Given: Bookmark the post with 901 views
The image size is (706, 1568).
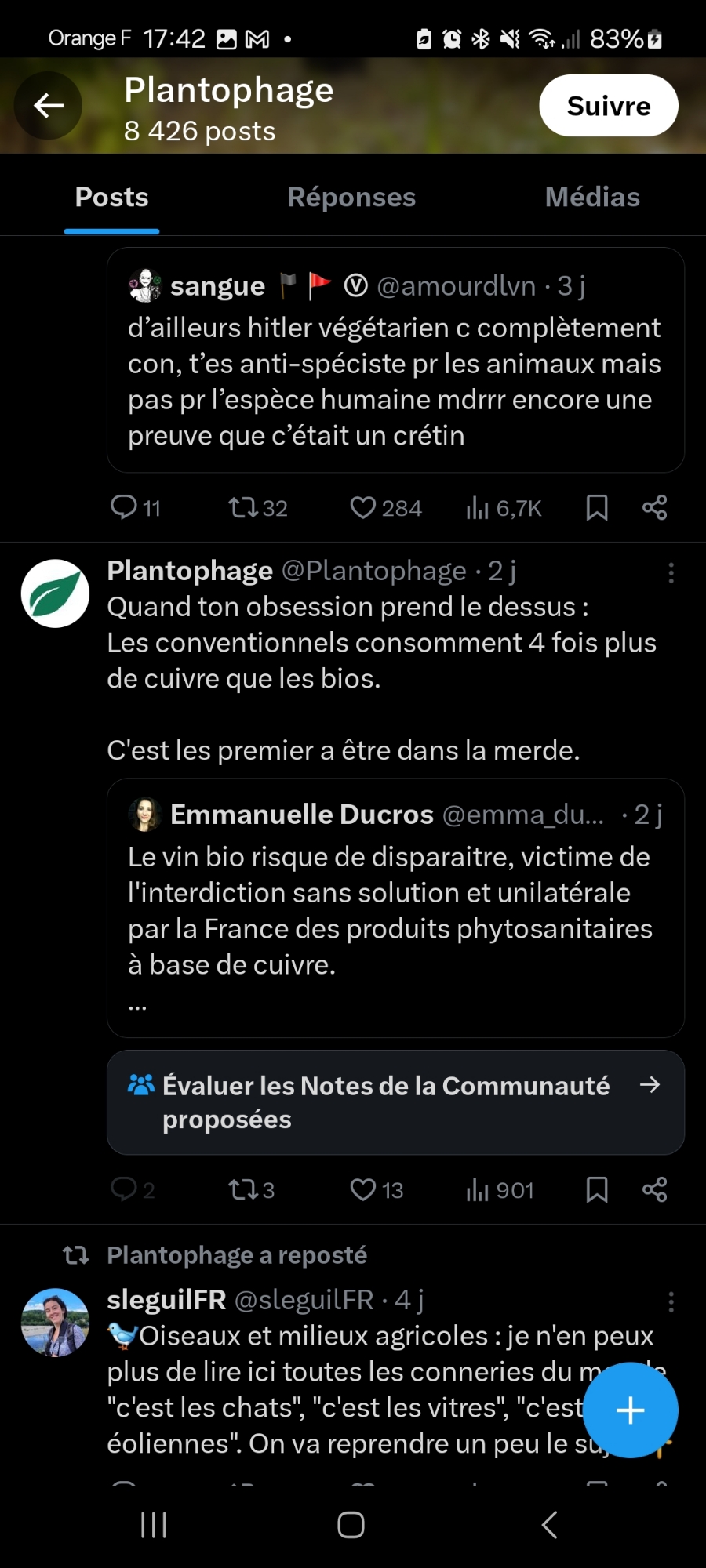Looking at the screenshot, I should tap(597, 1190).
